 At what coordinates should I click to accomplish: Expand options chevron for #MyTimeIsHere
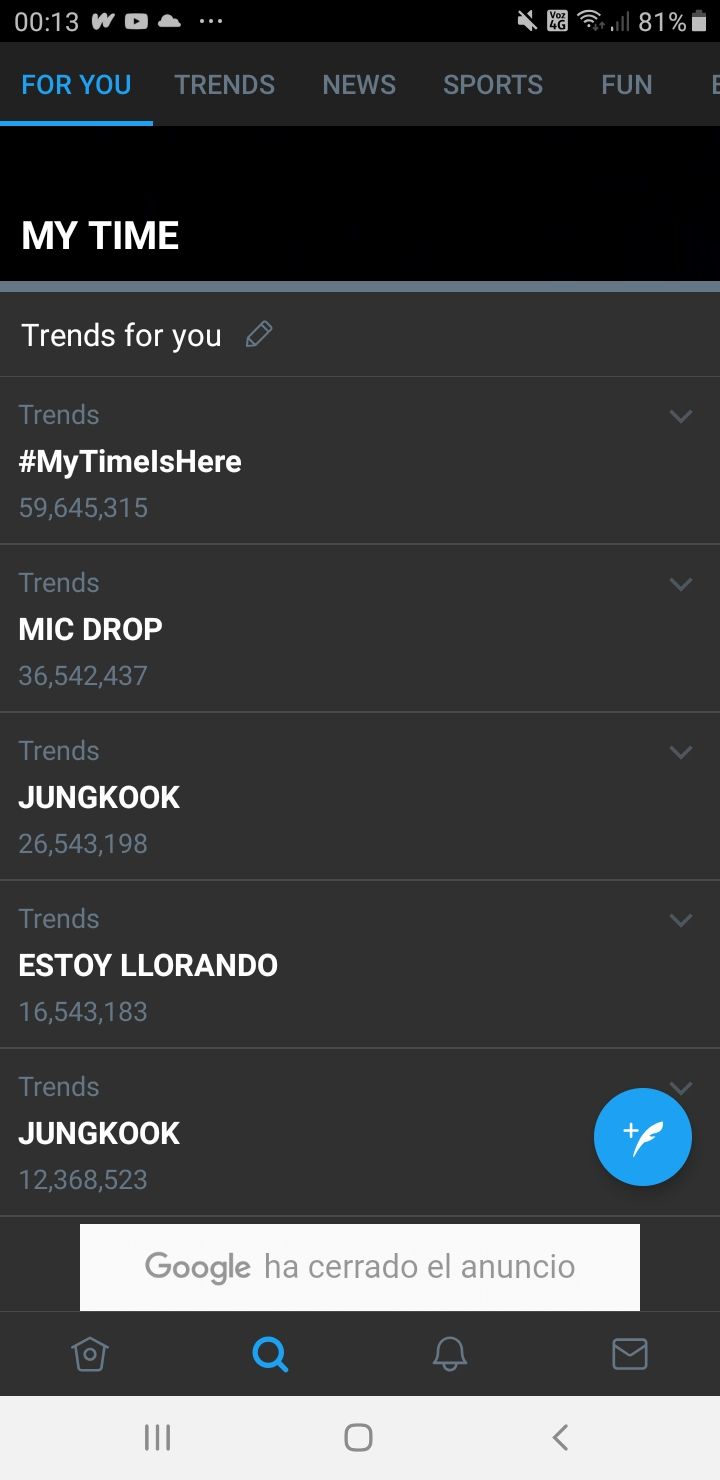[681, 416]
